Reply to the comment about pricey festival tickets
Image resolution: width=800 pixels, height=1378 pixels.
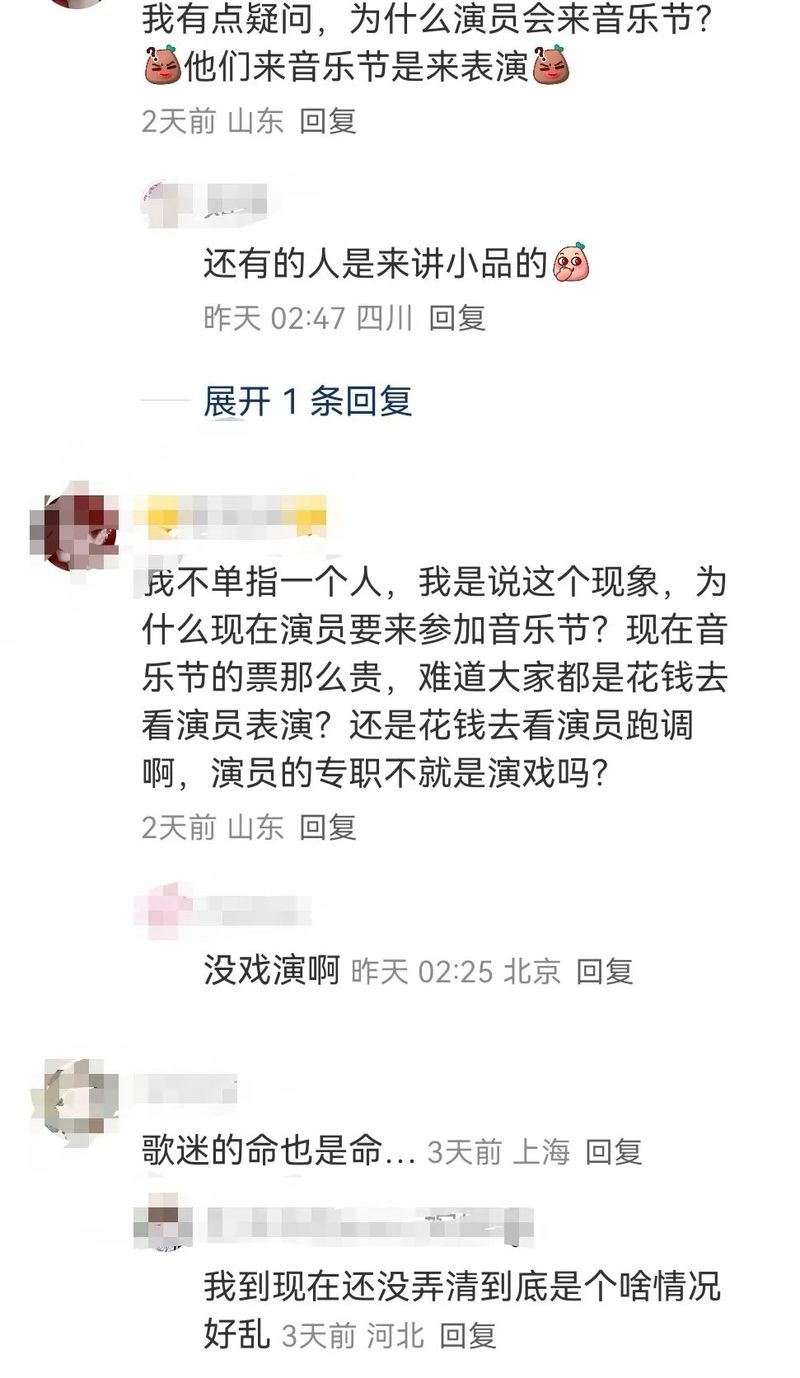tap(328, 827)
